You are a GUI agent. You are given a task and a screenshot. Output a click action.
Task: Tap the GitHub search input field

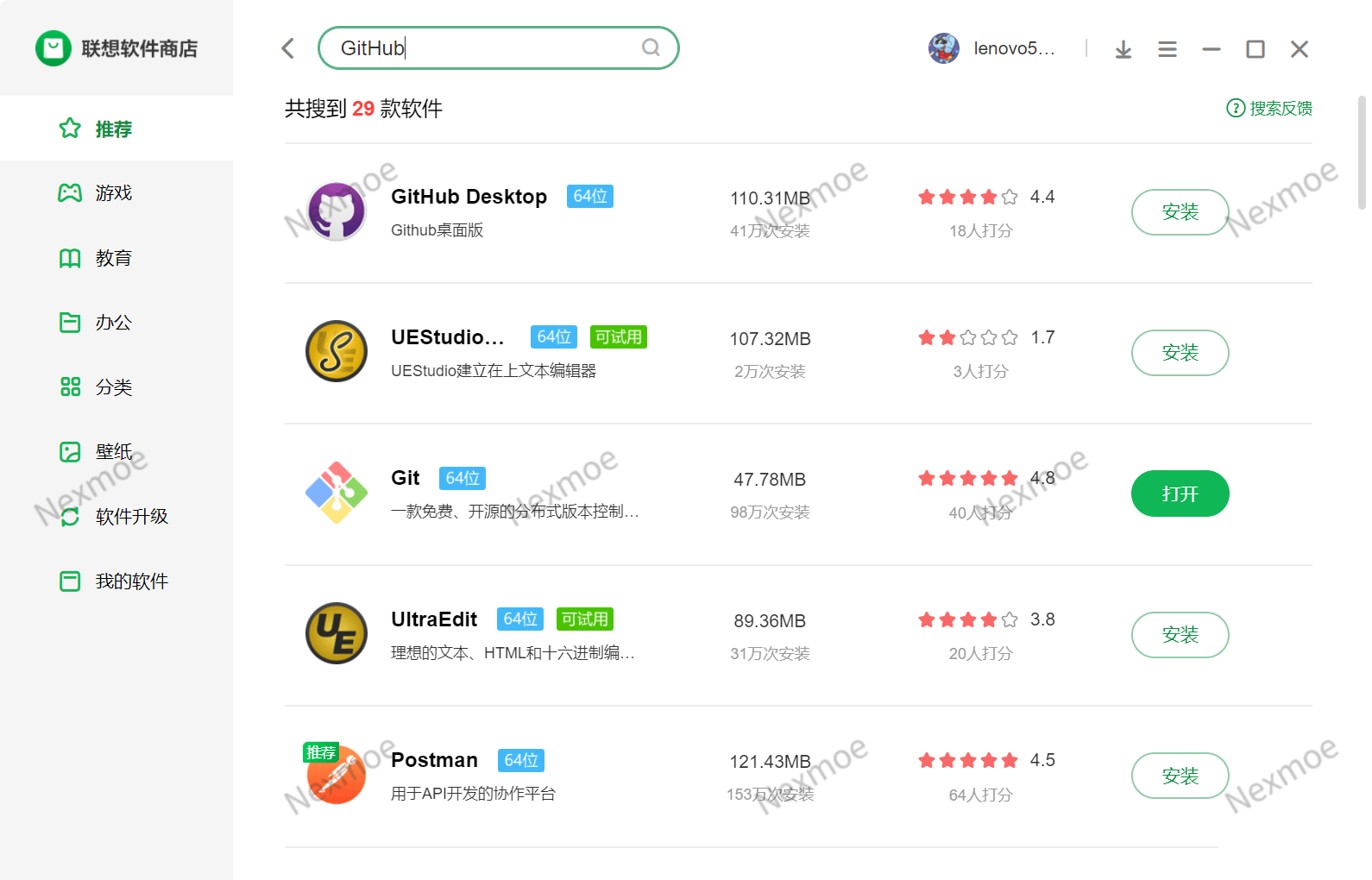point(483,48)
